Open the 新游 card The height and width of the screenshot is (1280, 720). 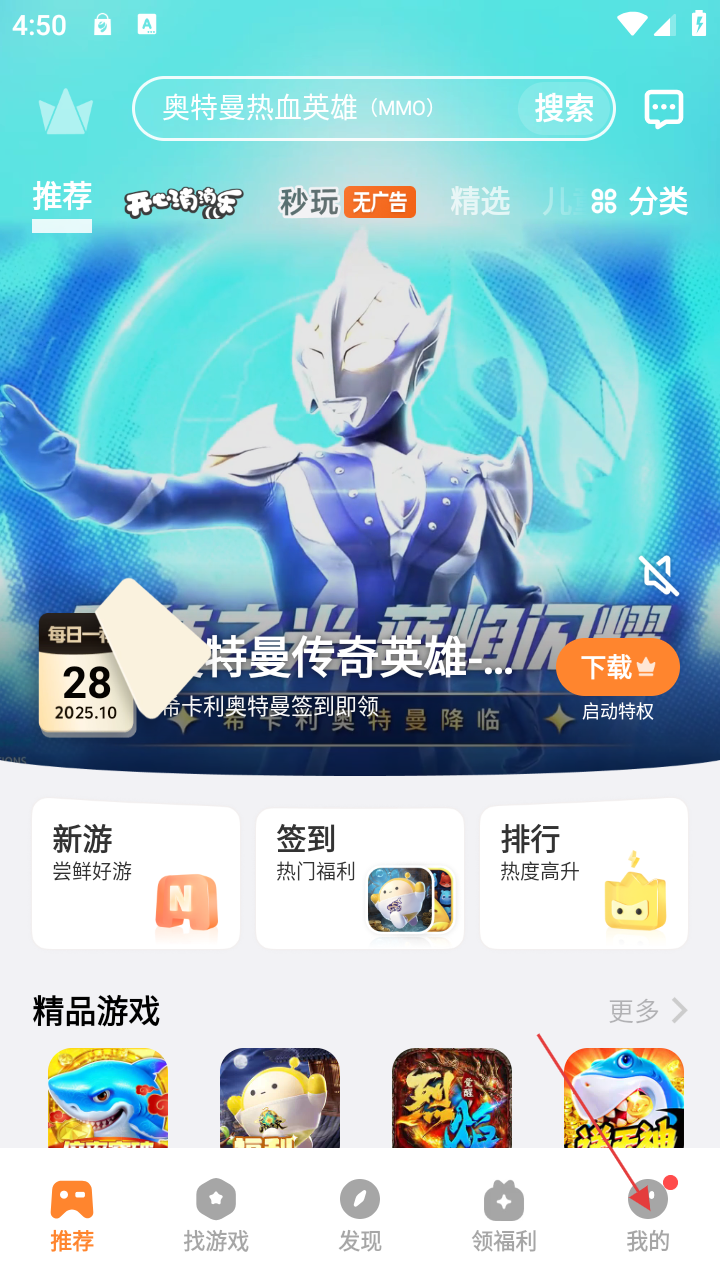[136, 873]
